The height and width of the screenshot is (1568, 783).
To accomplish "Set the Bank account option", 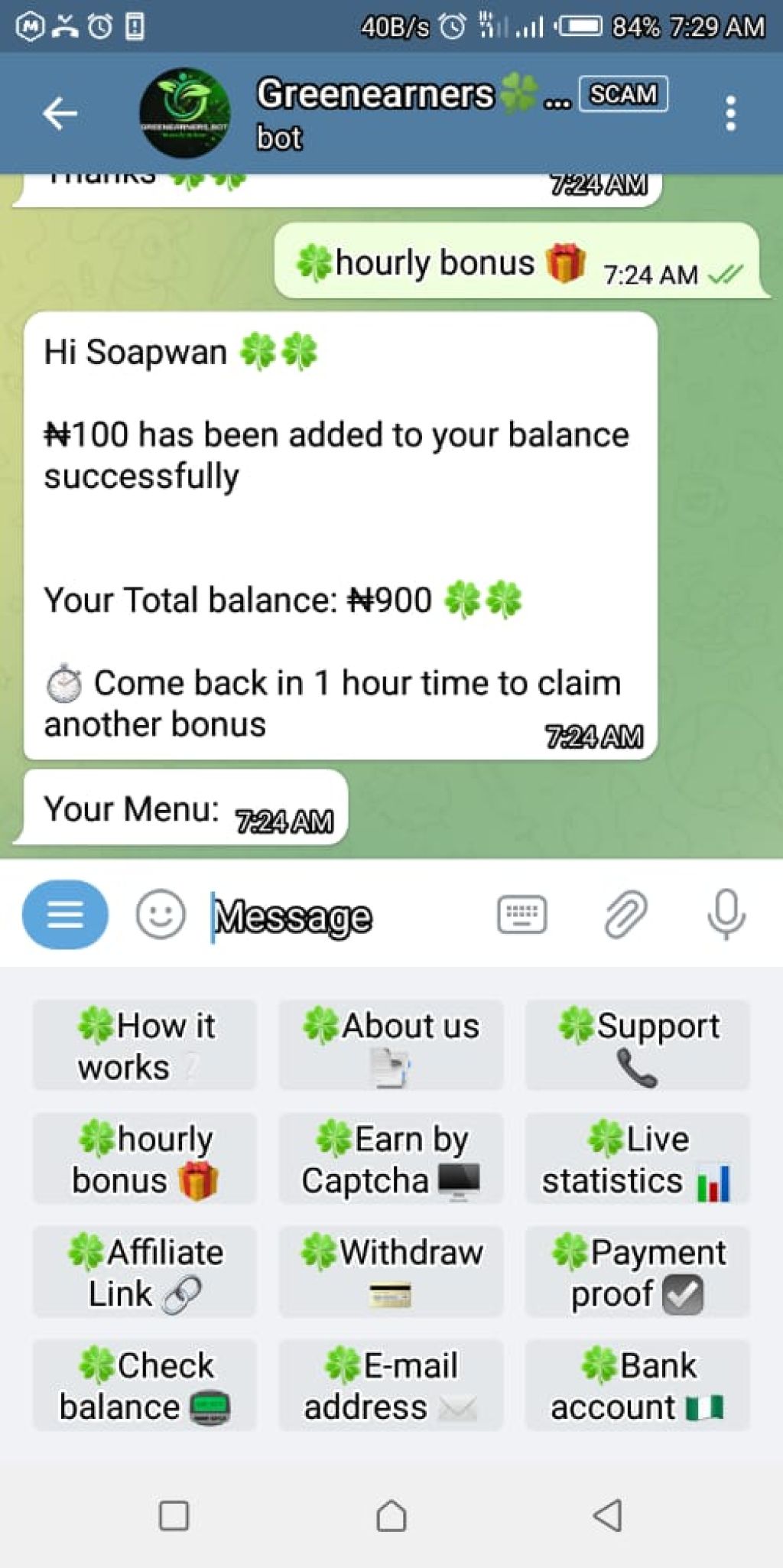I will coord(637,1384).
